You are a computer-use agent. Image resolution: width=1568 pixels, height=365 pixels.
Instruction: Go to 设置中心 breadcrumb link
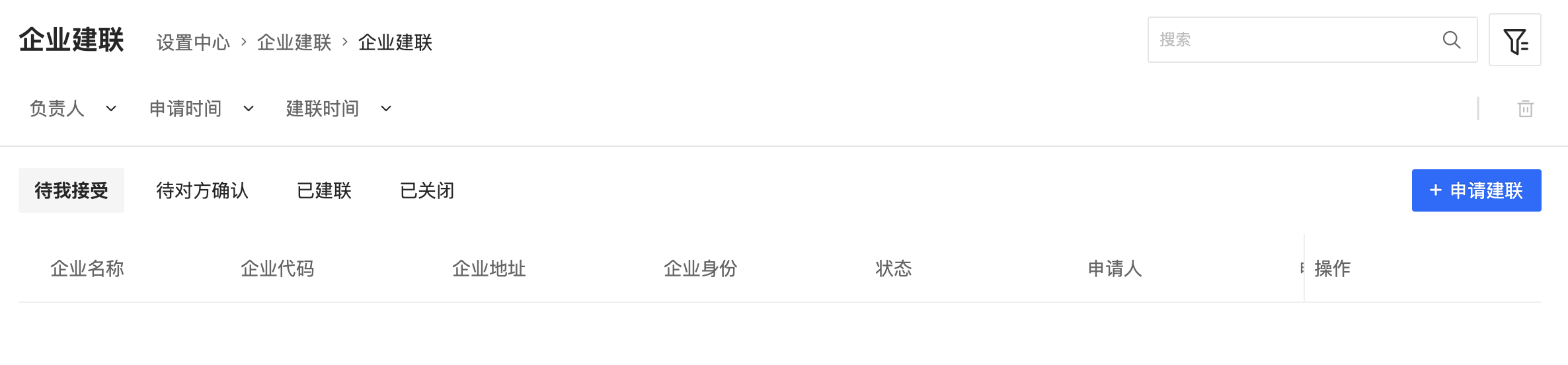193,42
